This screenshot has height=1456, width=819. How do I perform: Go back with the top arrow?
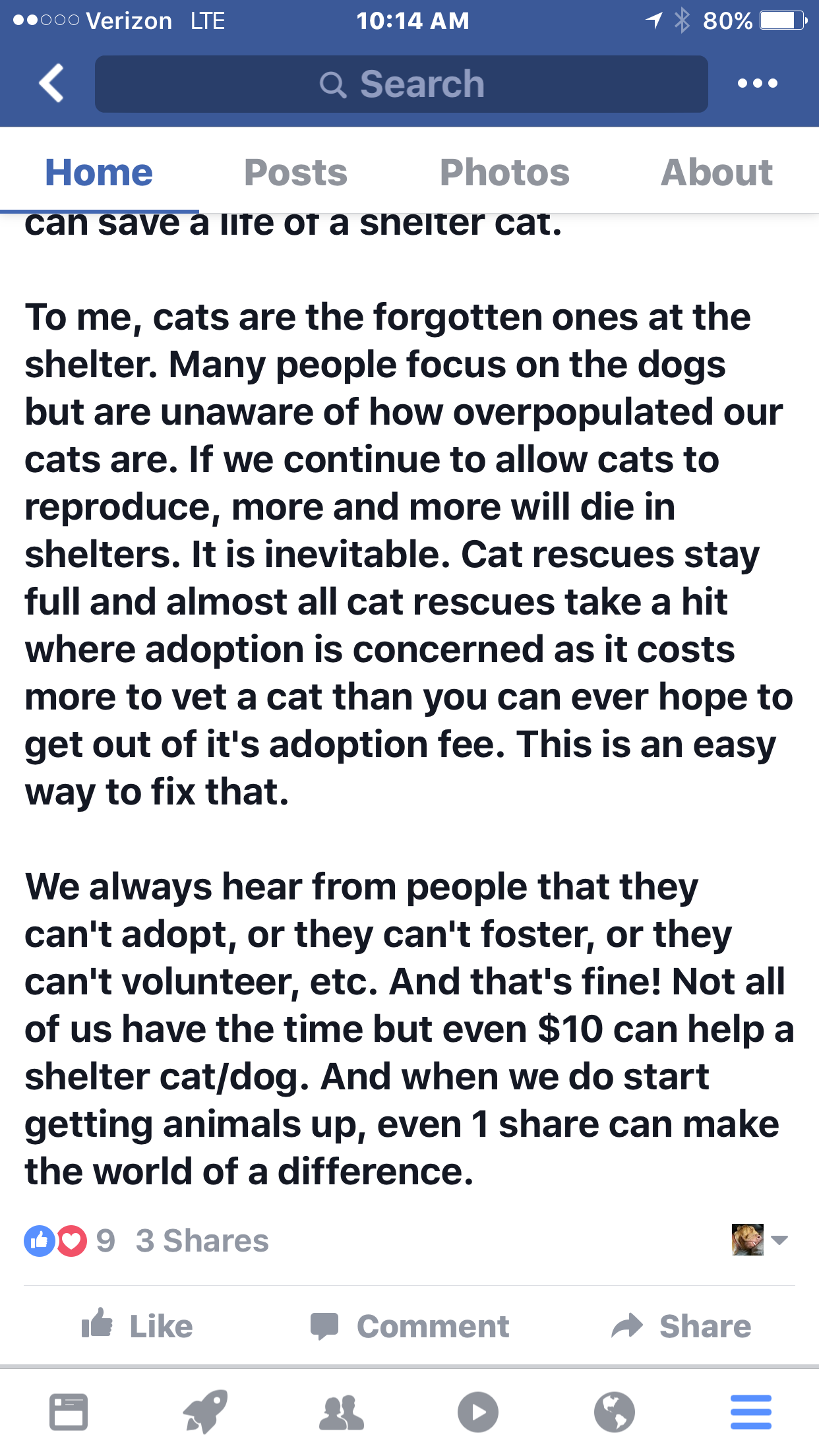point(51,83)
